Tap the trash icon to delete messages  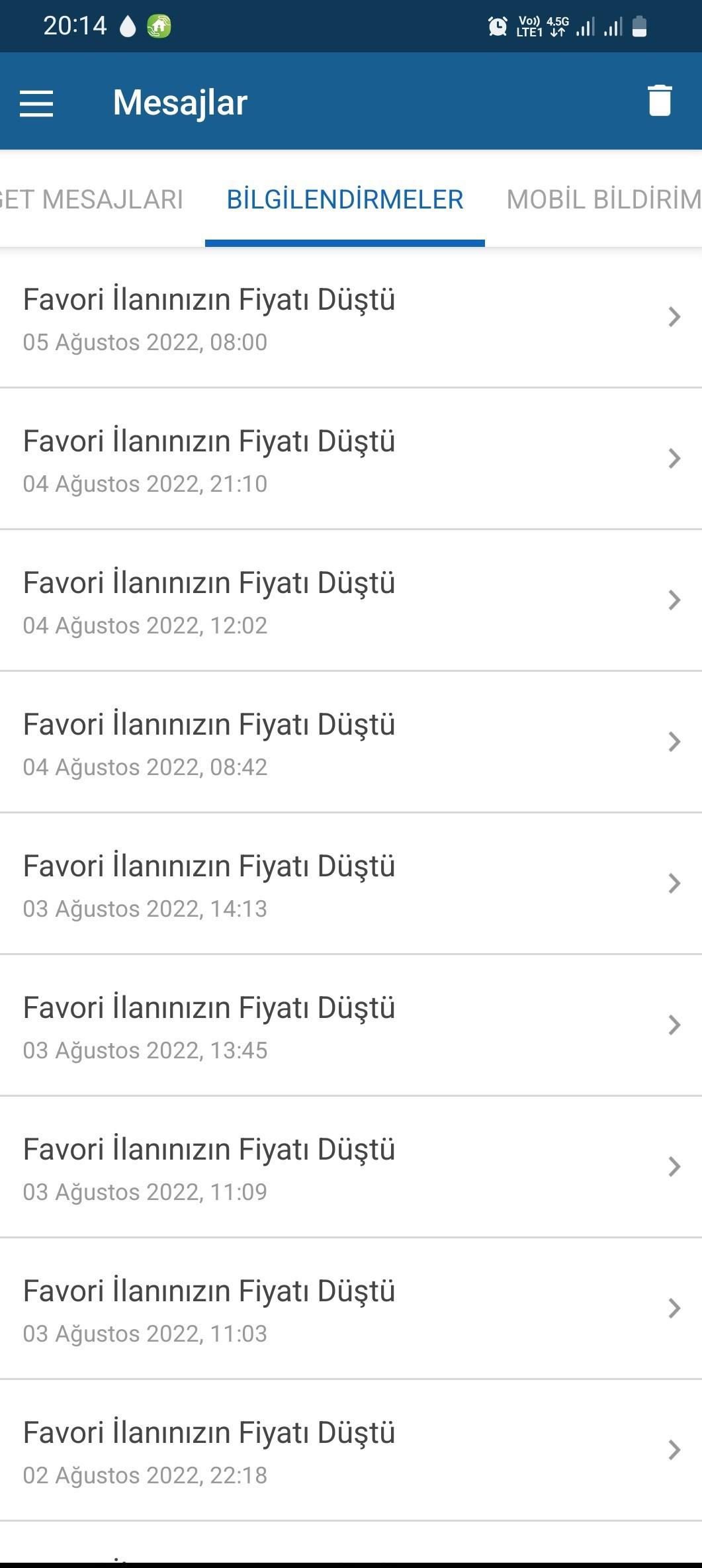click(659, 101)
